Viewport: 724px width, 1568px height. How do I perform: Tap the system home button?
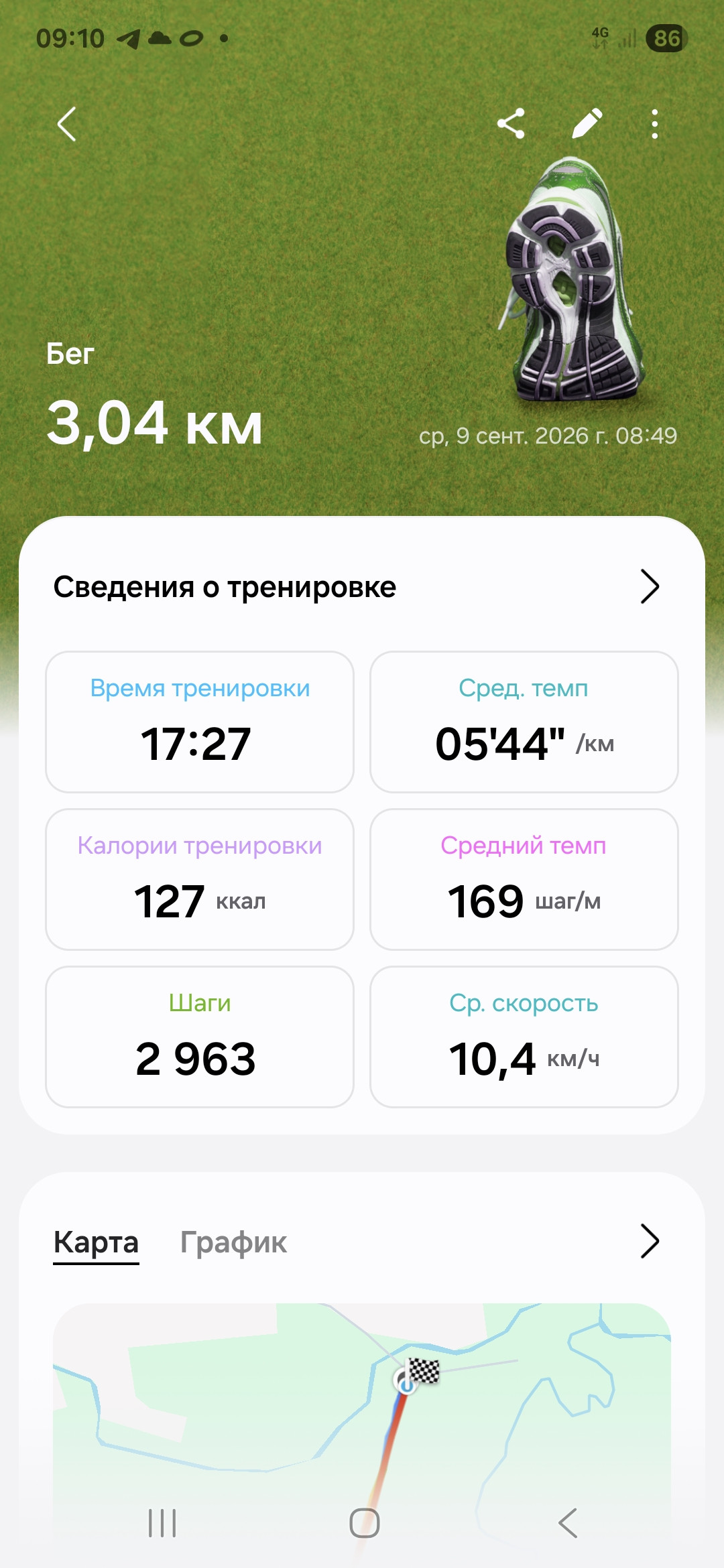tap(364, 1523)
